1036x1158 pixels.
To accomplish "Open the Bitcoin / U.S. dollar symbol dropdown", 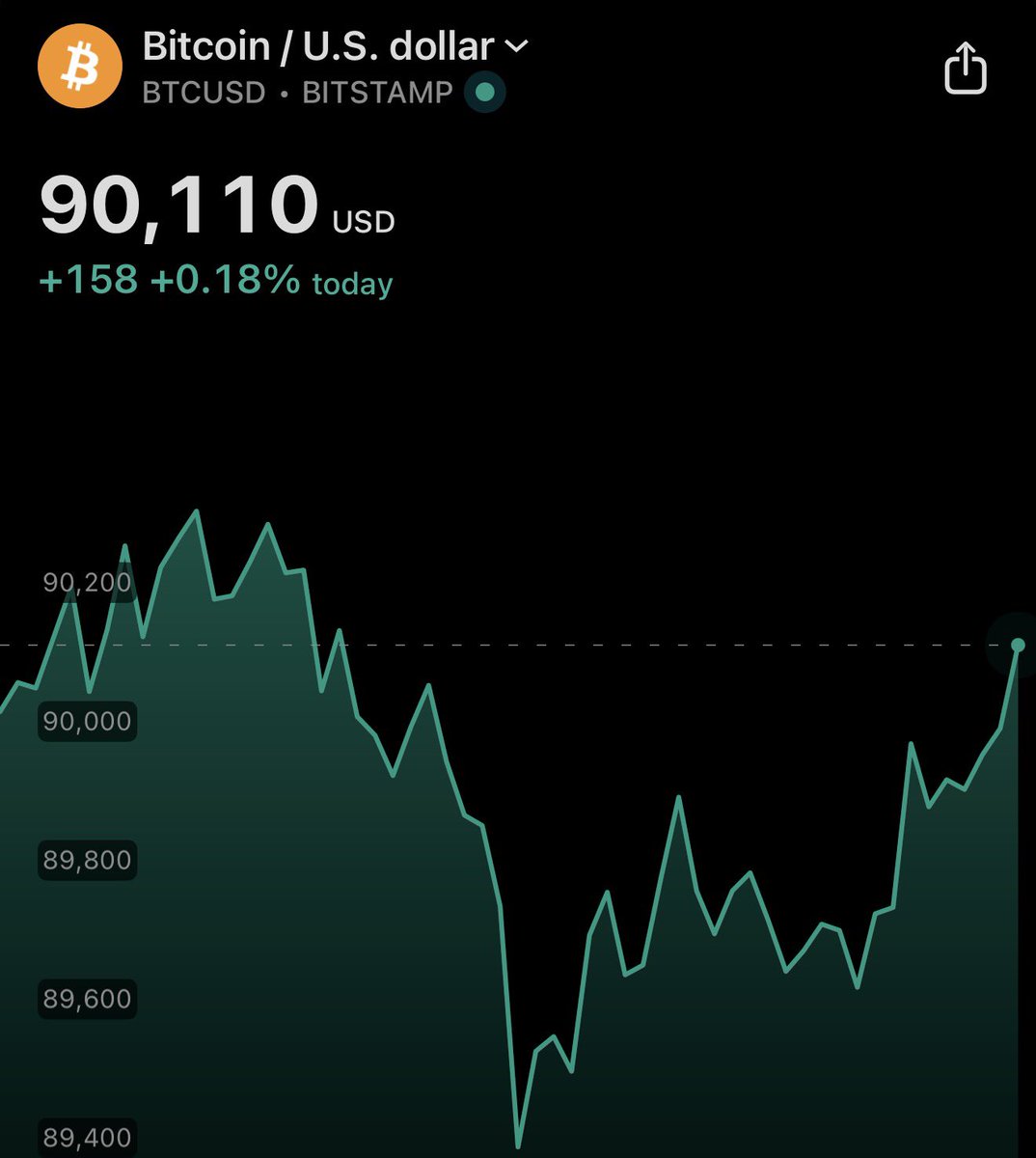I will click(x=517, y=46).
